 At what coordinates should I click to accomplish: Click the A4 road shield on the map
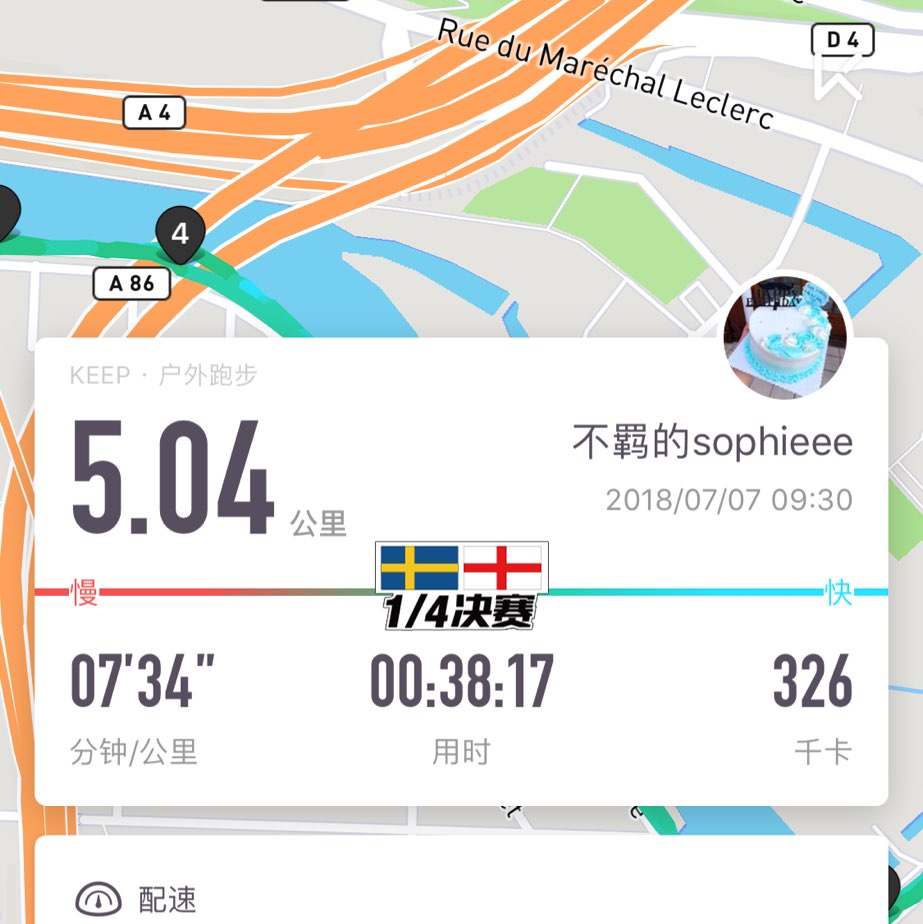tap(155, 113)
